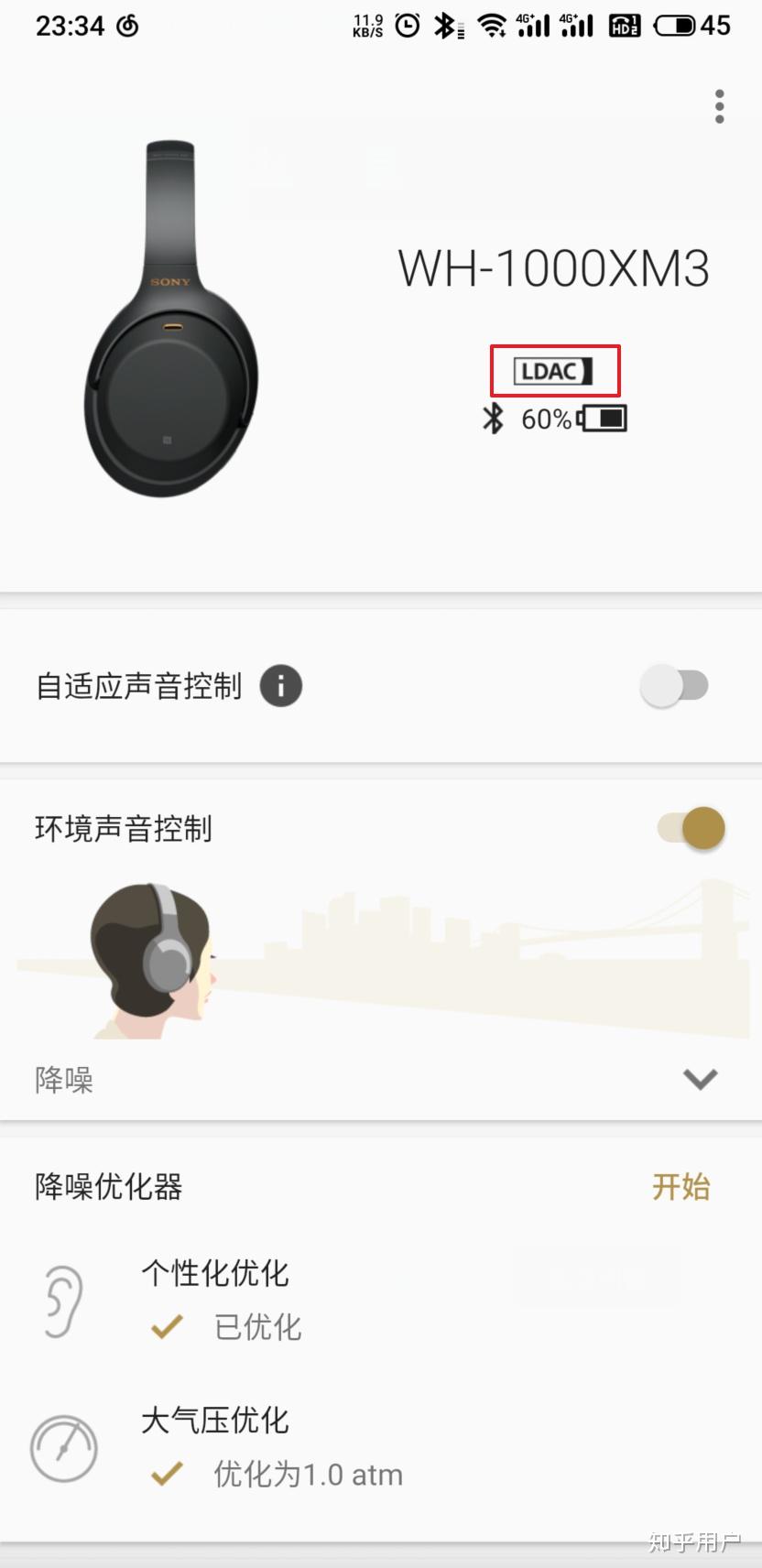
Task: Click 优化为1.0 atm result text
Action: (x=308, y=1475)
